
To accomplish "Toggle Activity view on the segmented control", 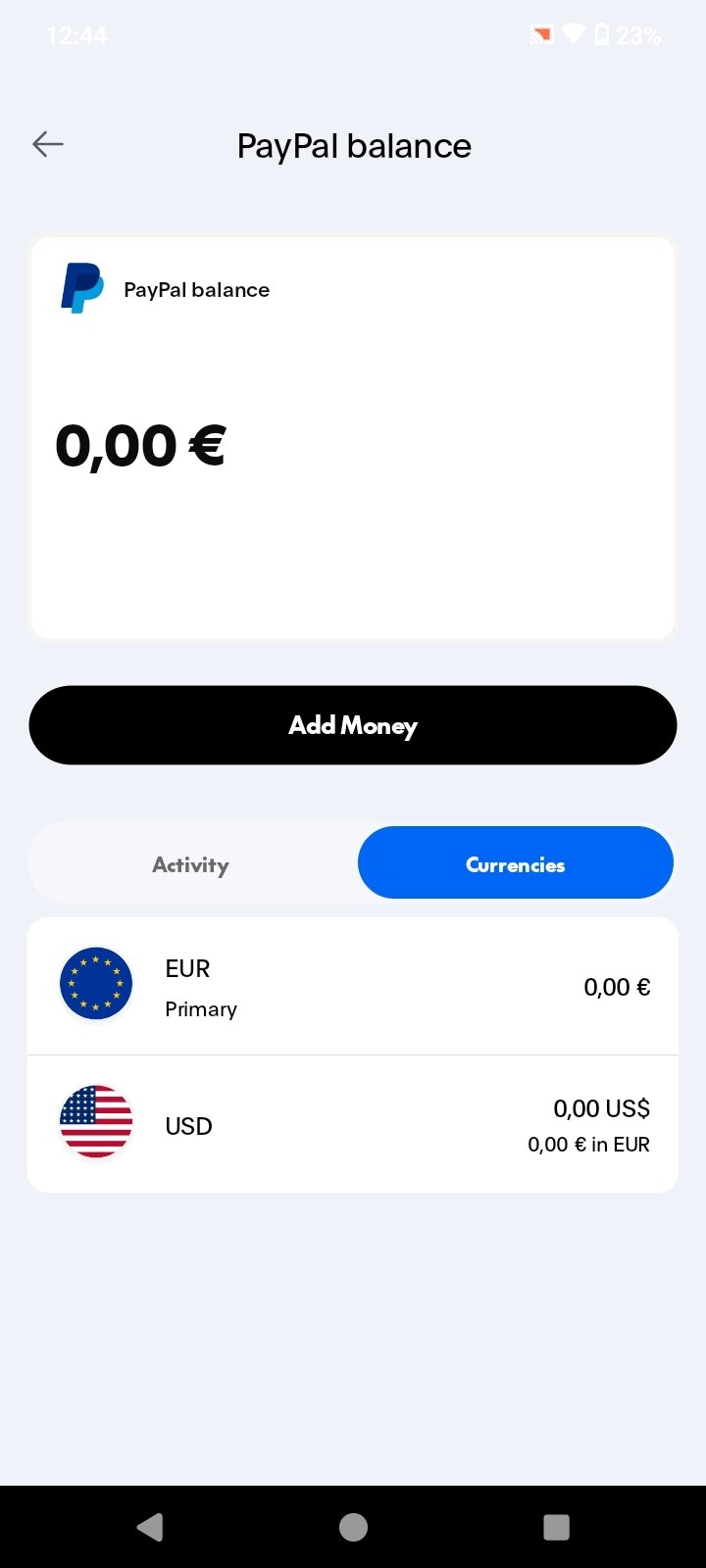I will point(190,863).
